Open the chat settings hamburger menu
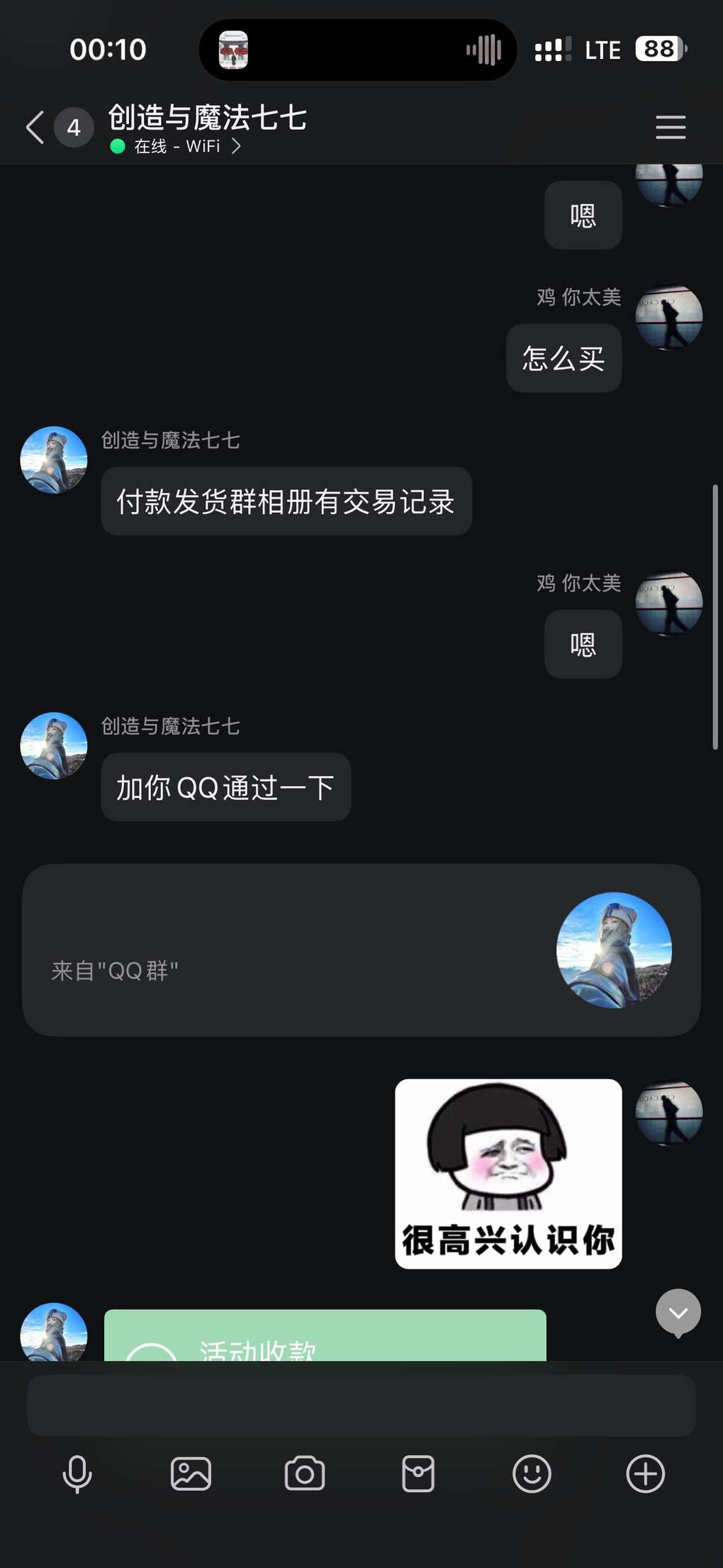 coord(670,128)
